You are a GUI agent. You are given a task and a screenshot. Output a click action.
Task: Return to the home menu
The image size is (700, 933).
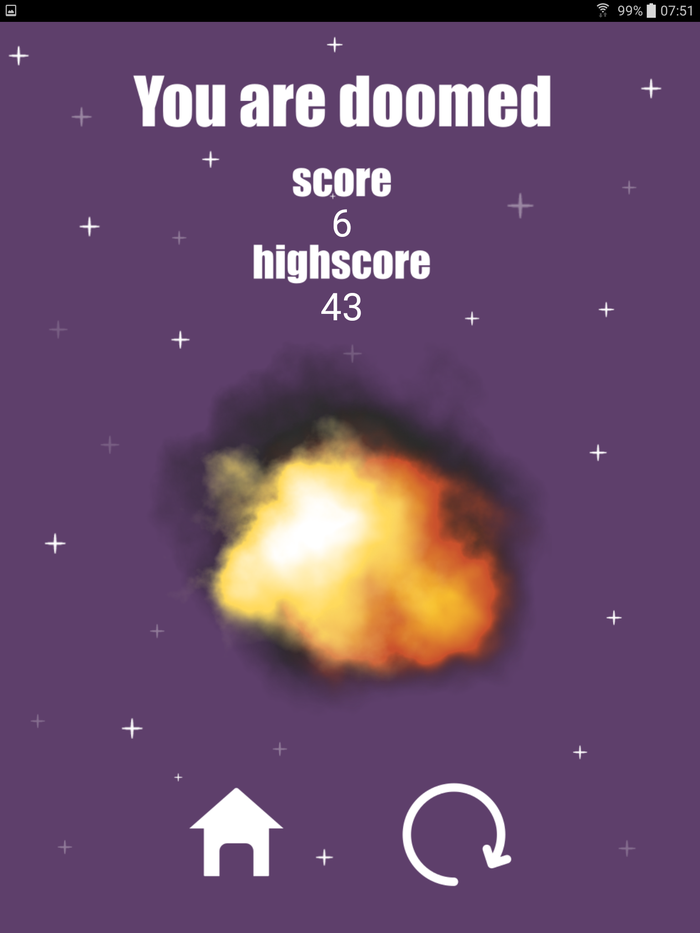pos(236,833)
